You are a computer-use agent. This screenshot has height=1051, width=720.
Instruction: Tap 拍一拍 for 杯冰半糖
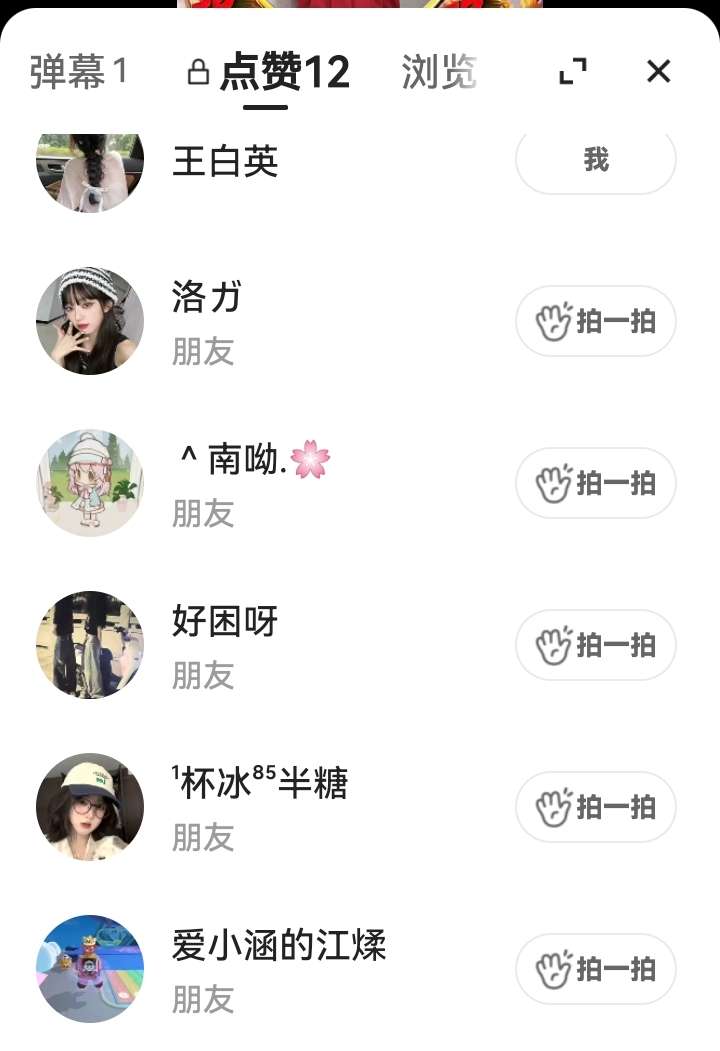pos(596,808)
